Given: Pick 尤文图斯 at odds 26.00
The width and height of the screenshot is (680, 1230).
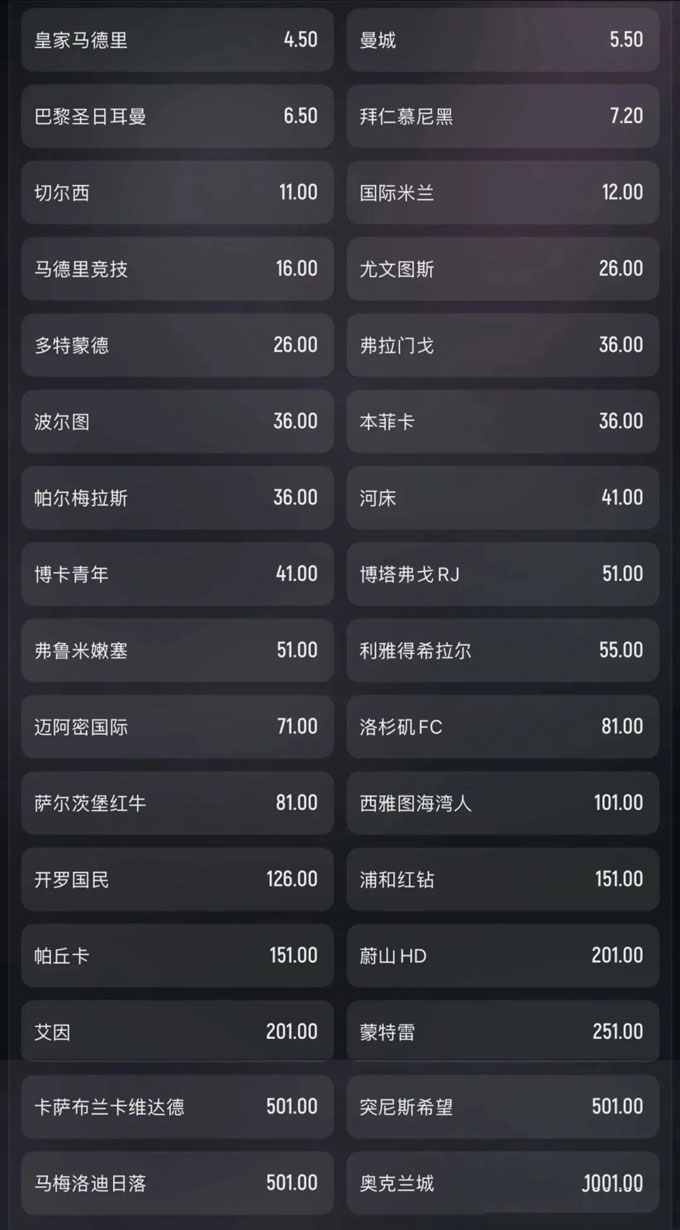Looking at the screenshot, I should pyautogui.click(x=503, y=269).
